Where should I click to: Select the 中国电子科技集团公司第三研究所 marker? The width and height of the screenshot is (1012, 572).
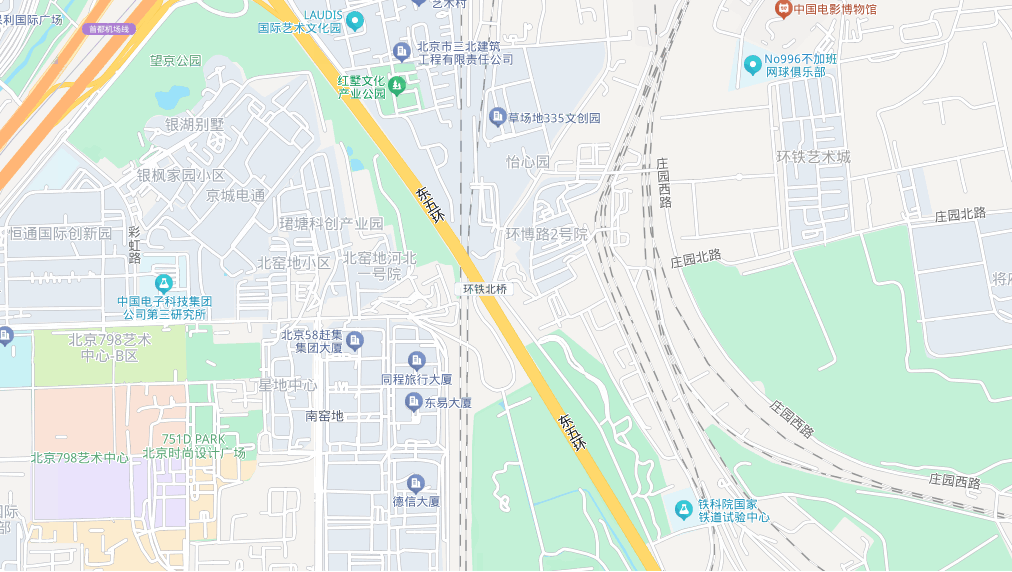(x=164, y=283)
